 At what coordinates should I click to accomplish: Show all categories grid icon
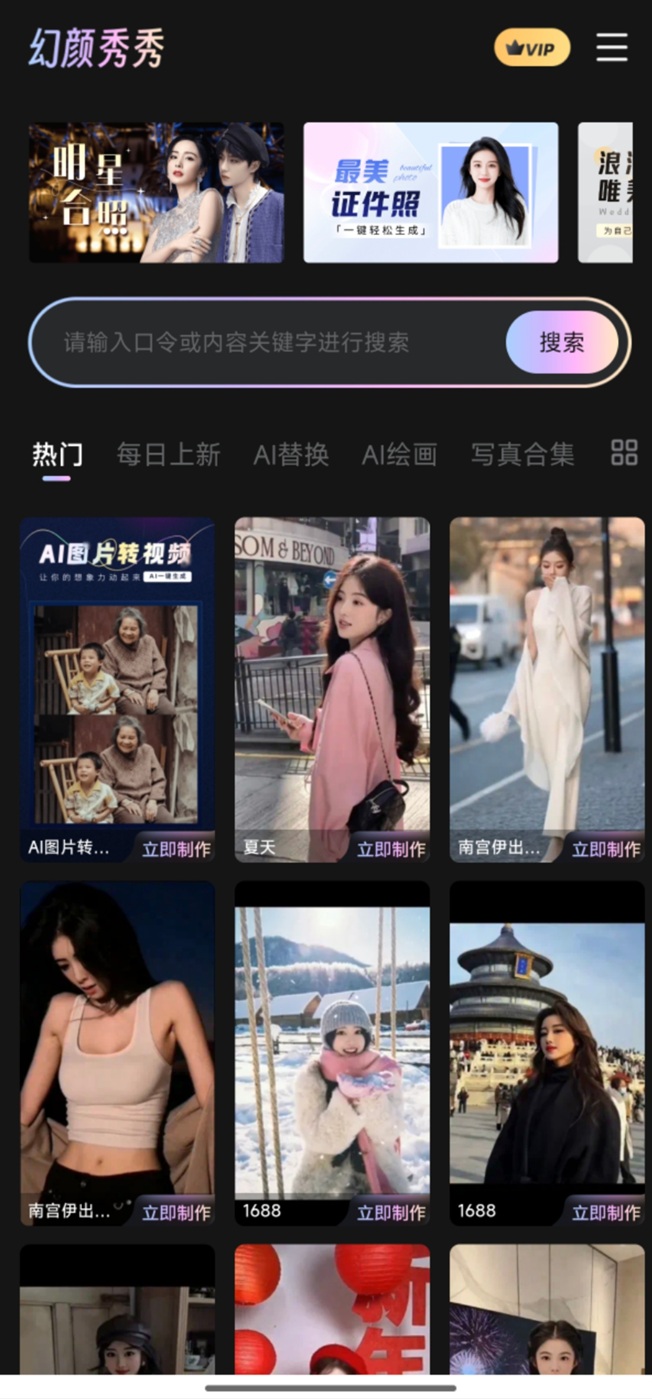click(624, 453)
